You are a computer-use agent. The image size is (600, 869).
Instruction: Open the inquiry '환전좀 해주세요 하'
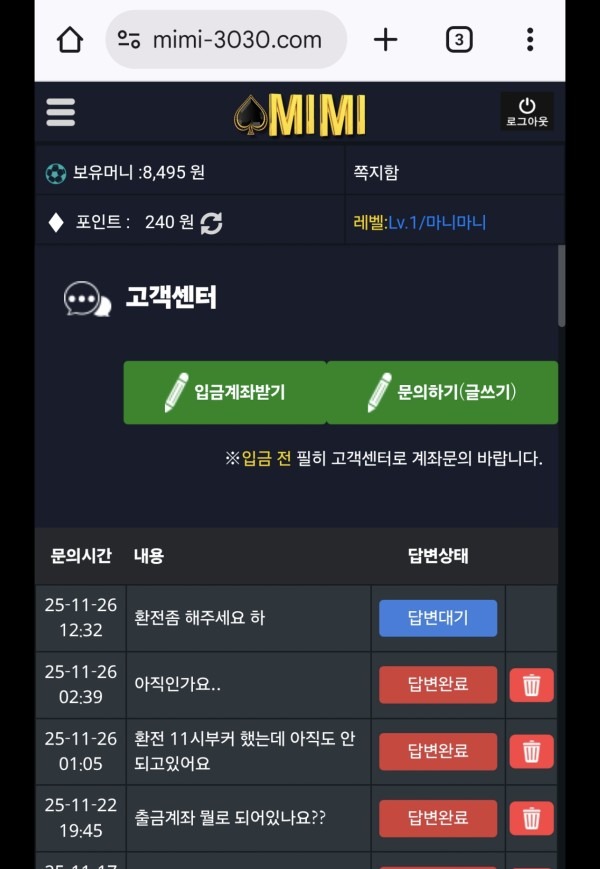[x=200, y=618]
